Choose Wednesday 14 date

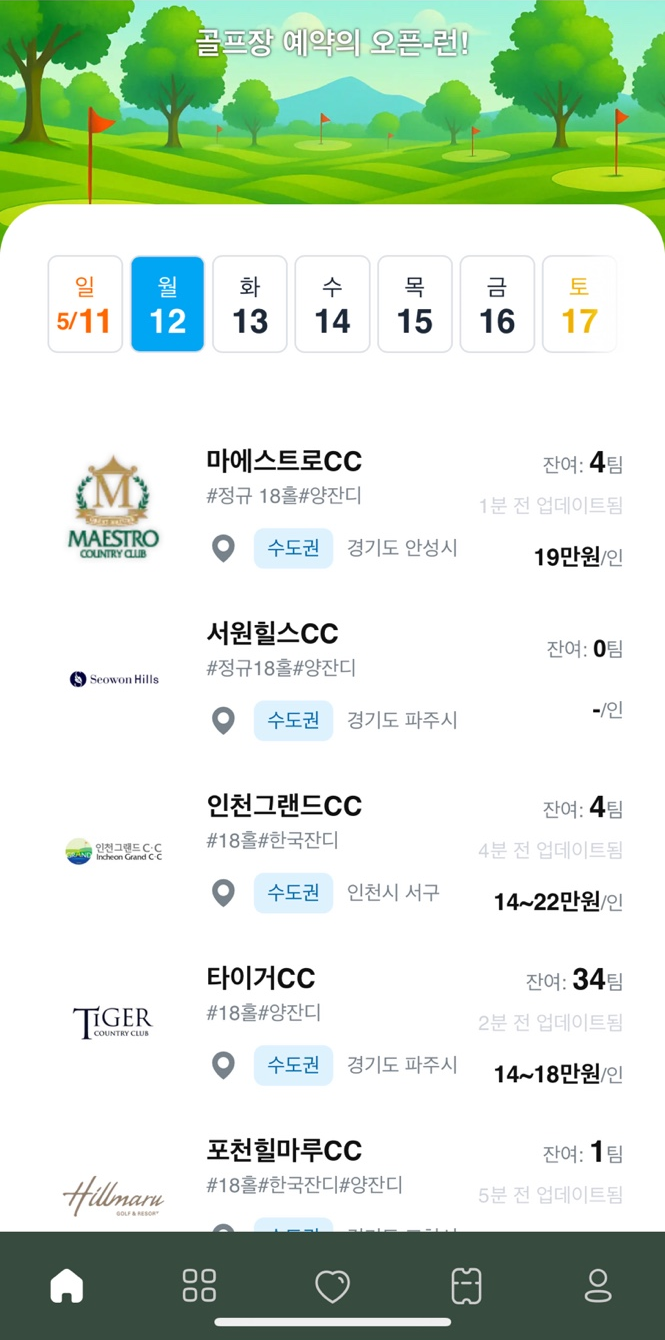pos(332,304)
